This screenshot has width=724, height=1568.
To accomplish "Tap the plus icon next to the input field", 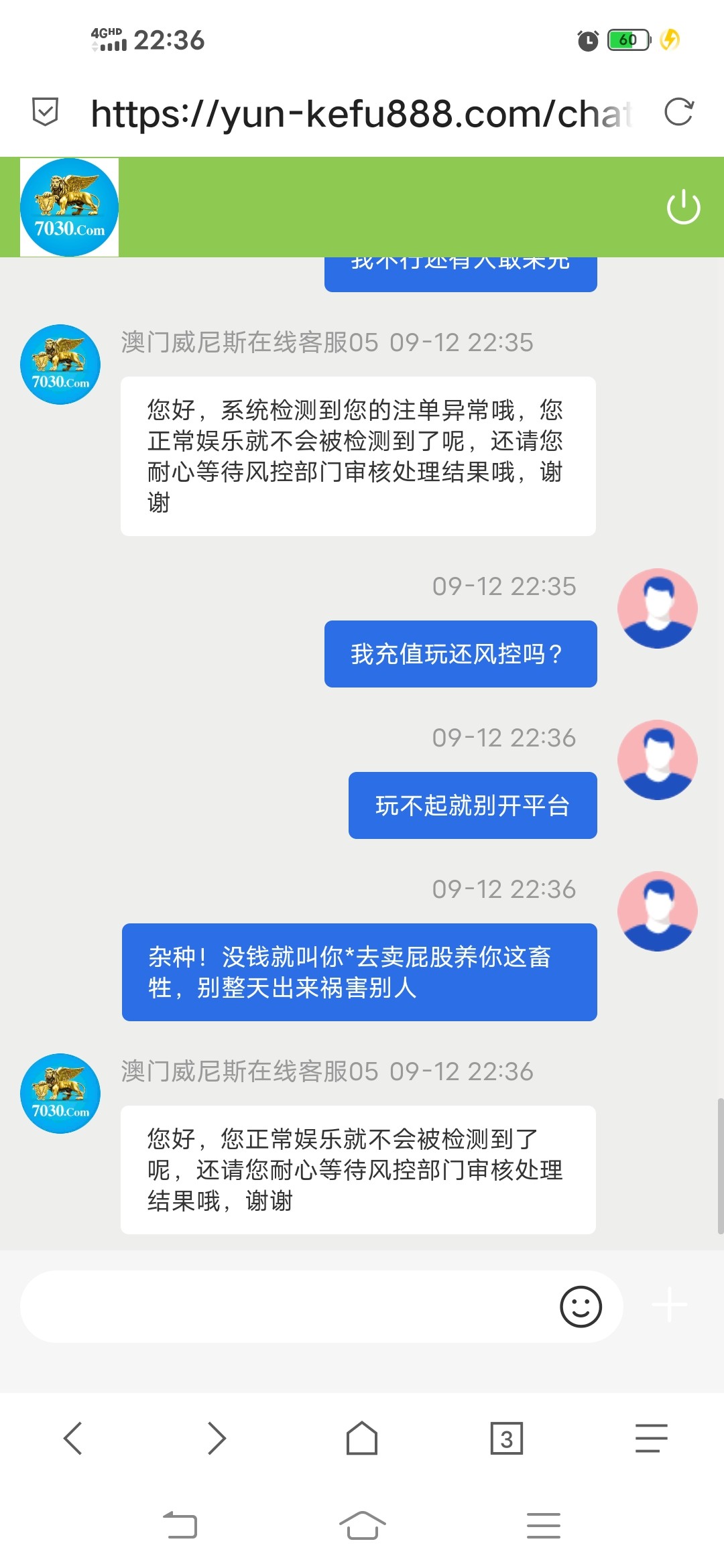I will pos(668,1306).
